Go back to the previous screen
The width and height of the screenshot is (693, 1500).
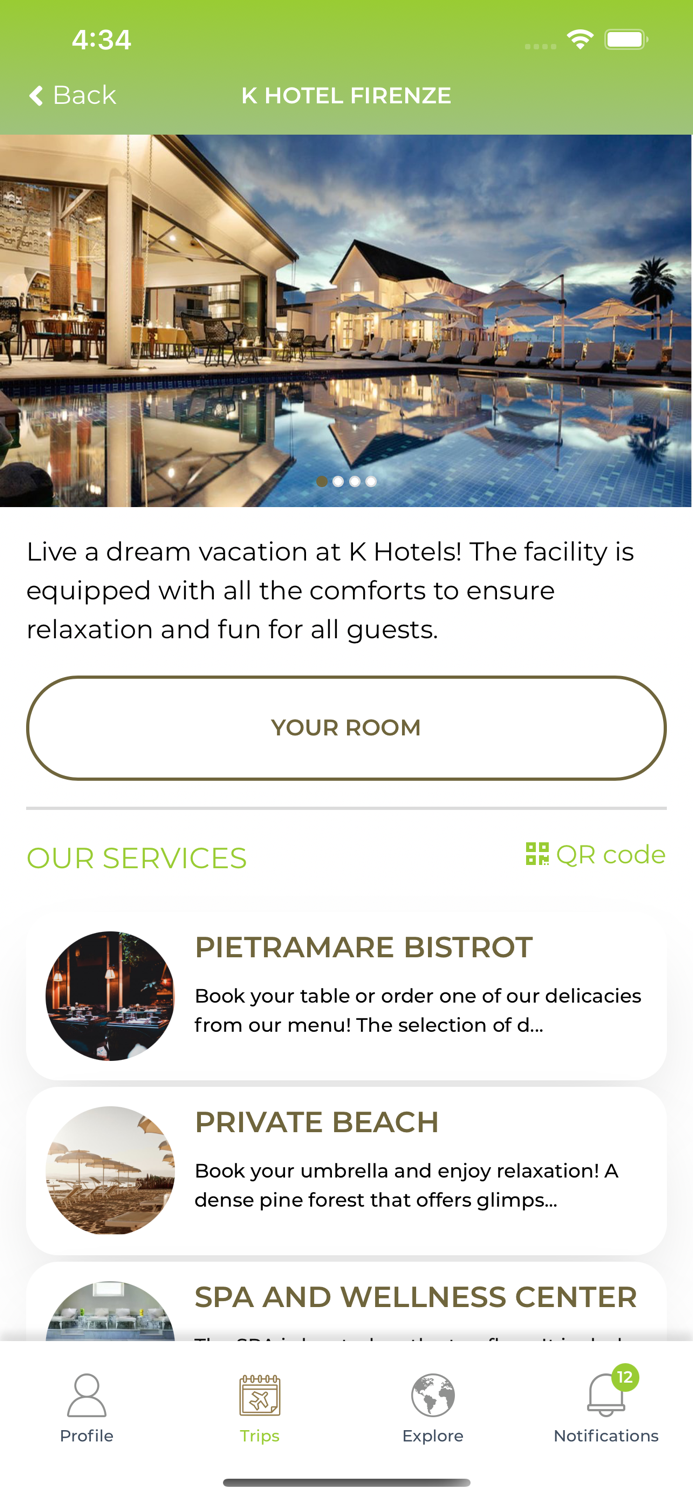click(72, 95)
